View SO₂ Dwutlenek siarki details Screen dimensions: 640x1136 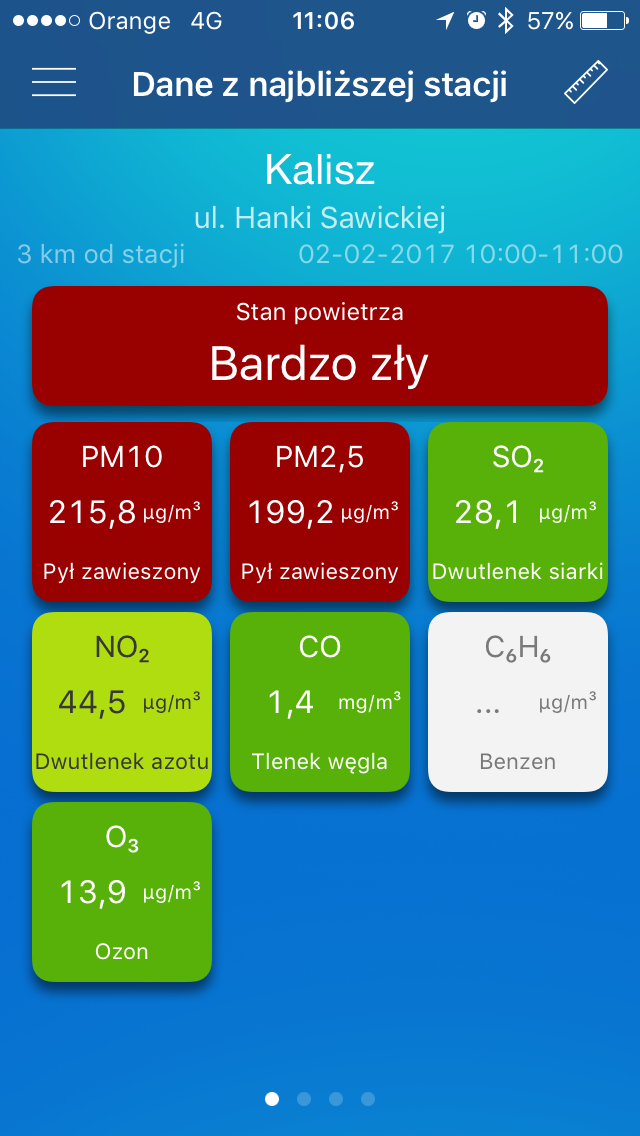(x=518, y=511)
